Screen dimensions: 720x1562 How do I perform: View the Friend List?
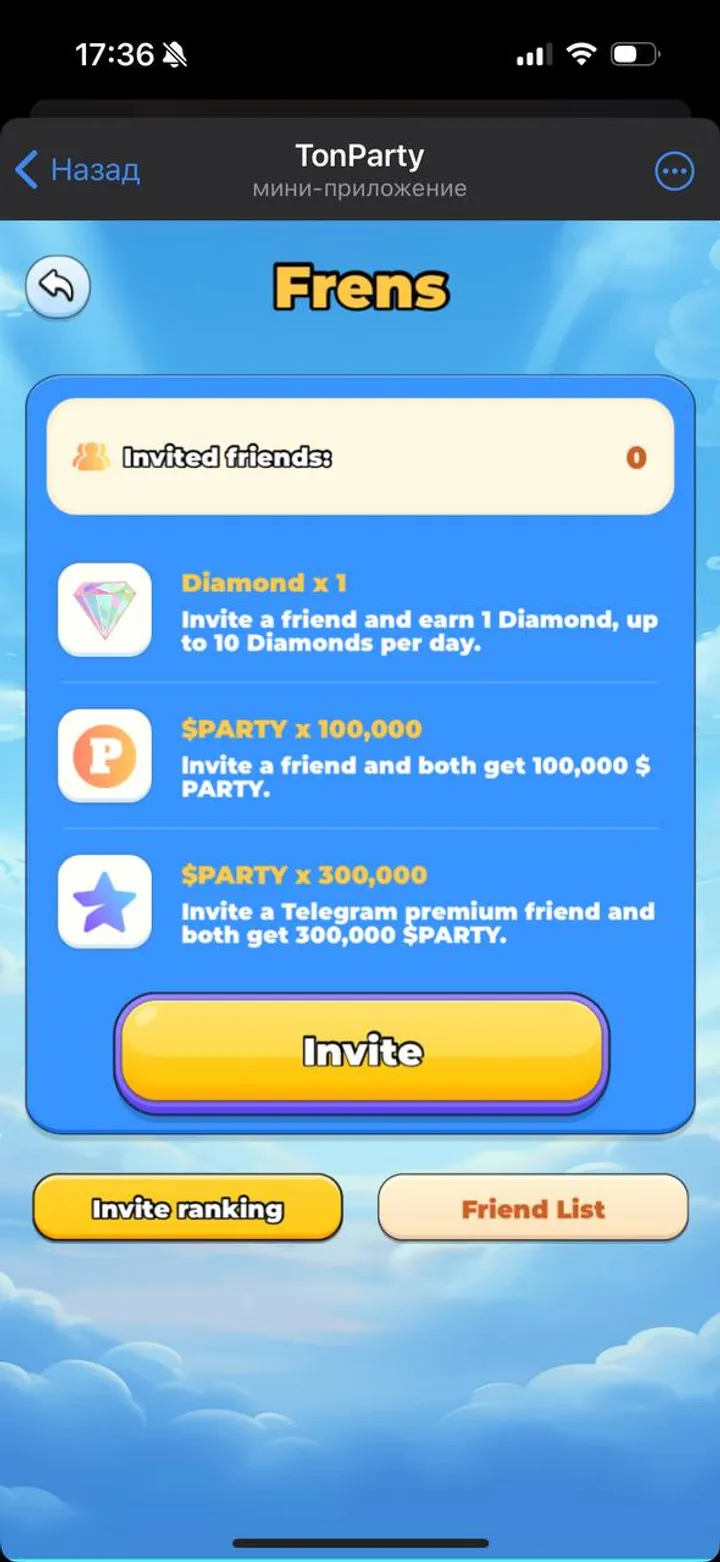click(x=533, y=1208)
